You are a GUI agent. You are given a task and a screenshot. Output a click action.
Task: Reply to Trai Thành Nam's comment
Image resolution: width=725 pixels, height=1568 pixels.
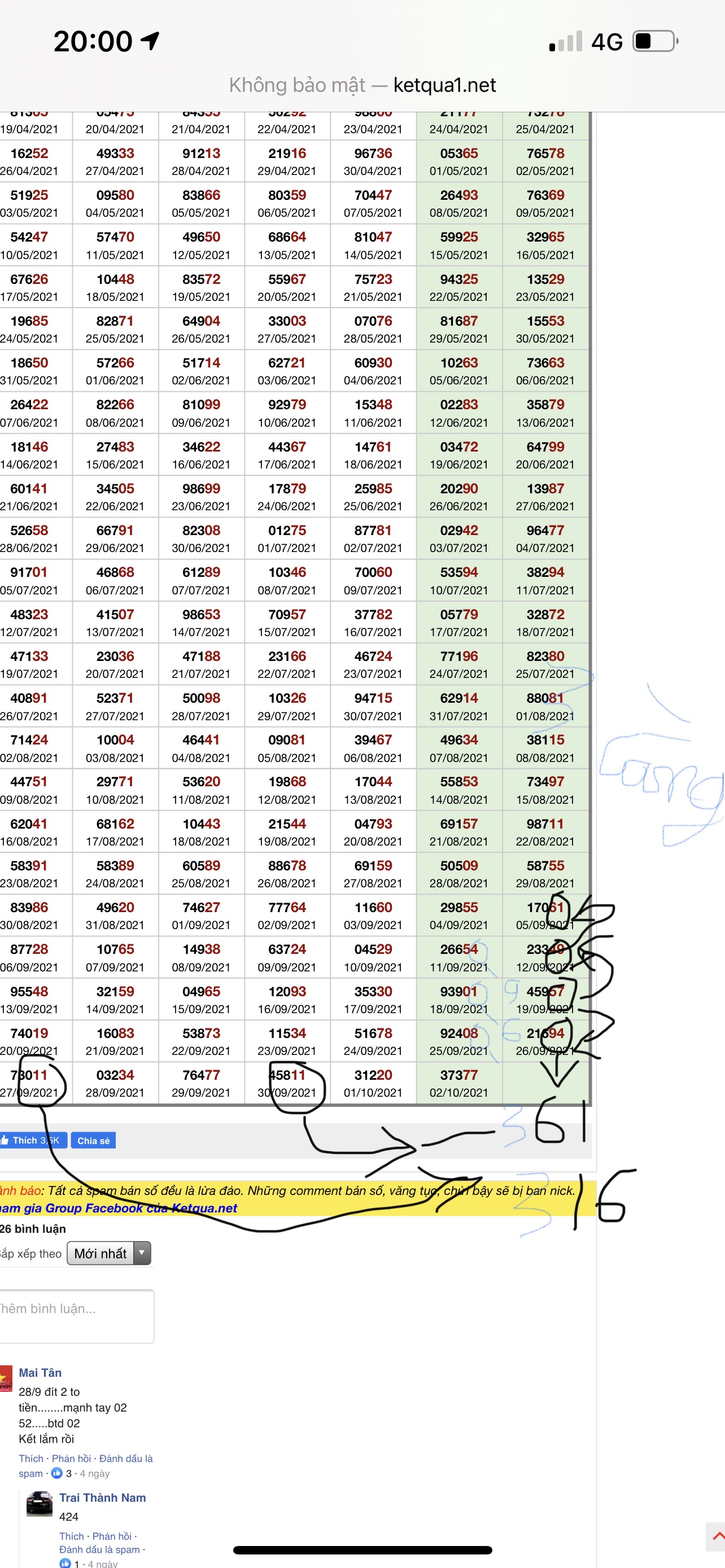tap(112, 1536)
